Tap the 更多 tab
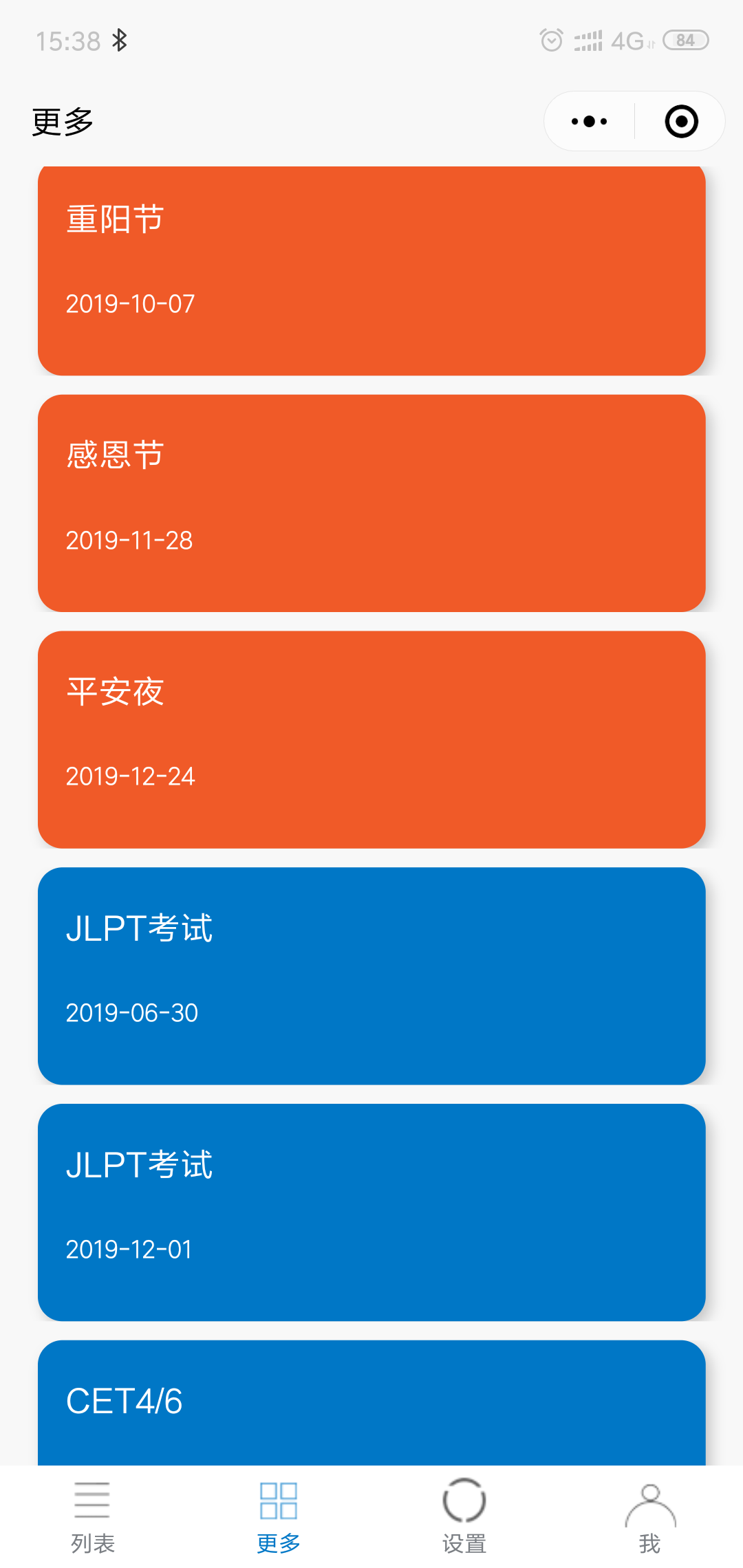The image size is (743, 1568). click(279, 1517)
